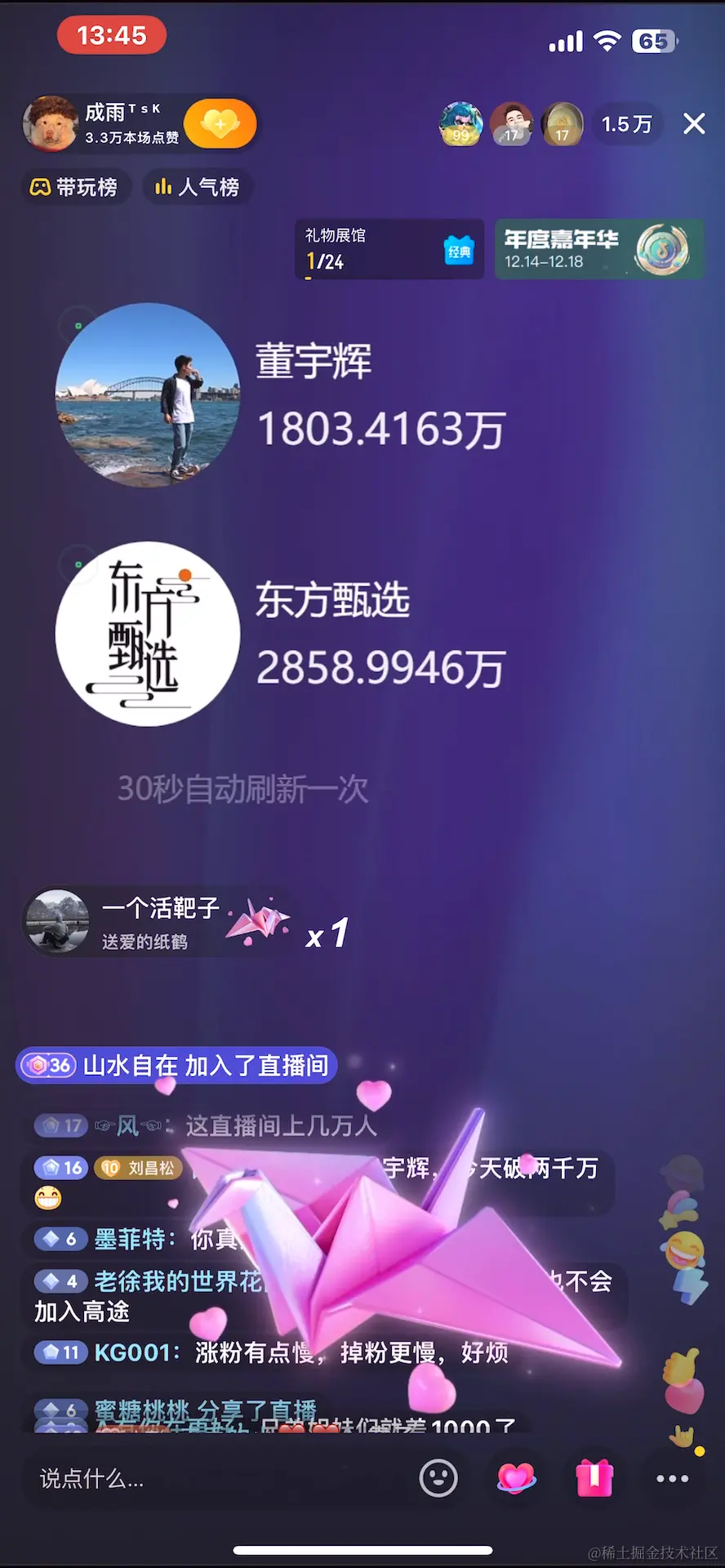Open 一个活靶子's gift sender profile
The image size is (725, 1568).
(57, 922)
